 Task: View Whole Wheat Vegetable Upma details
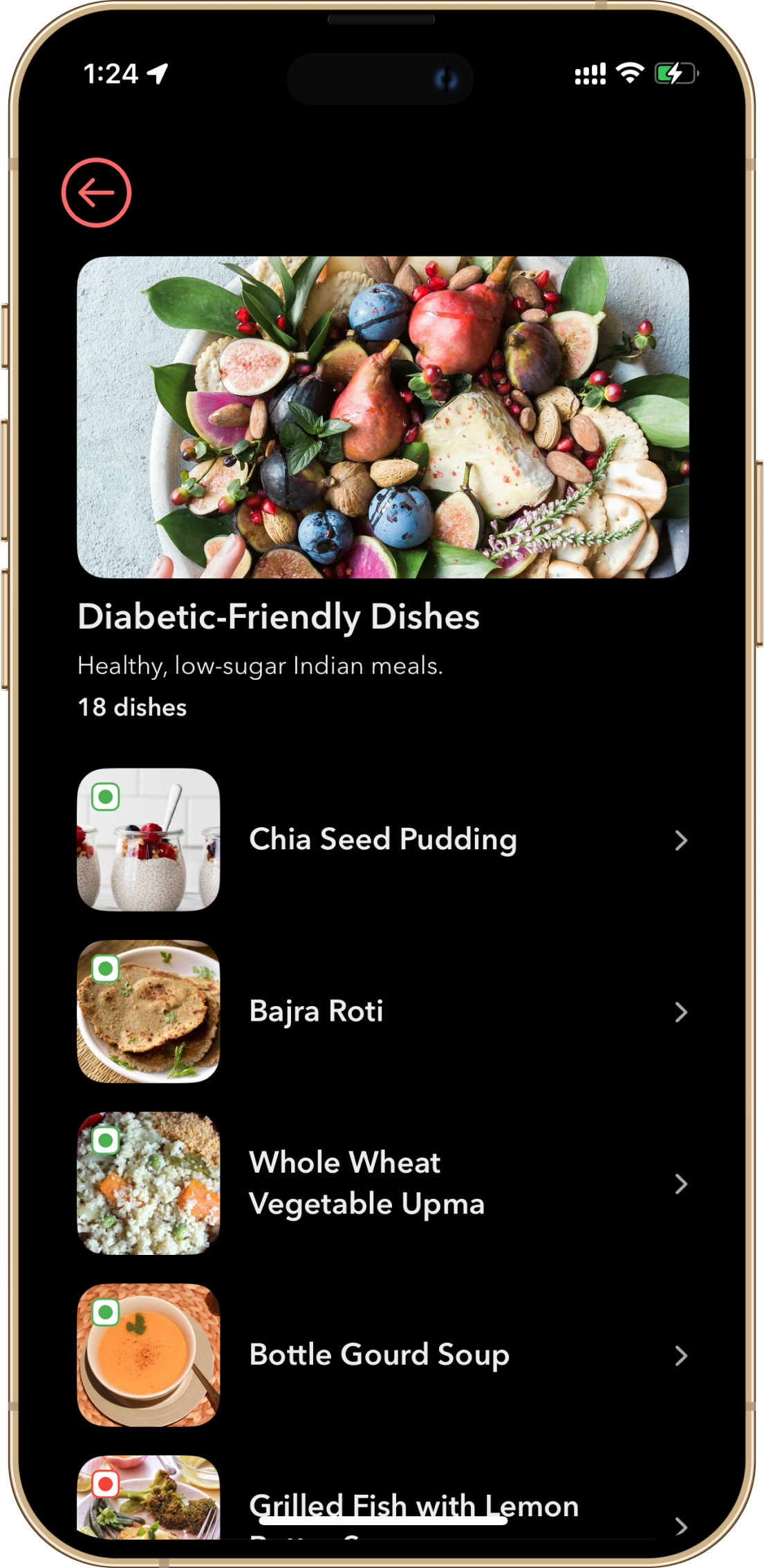coord(382,1183)
